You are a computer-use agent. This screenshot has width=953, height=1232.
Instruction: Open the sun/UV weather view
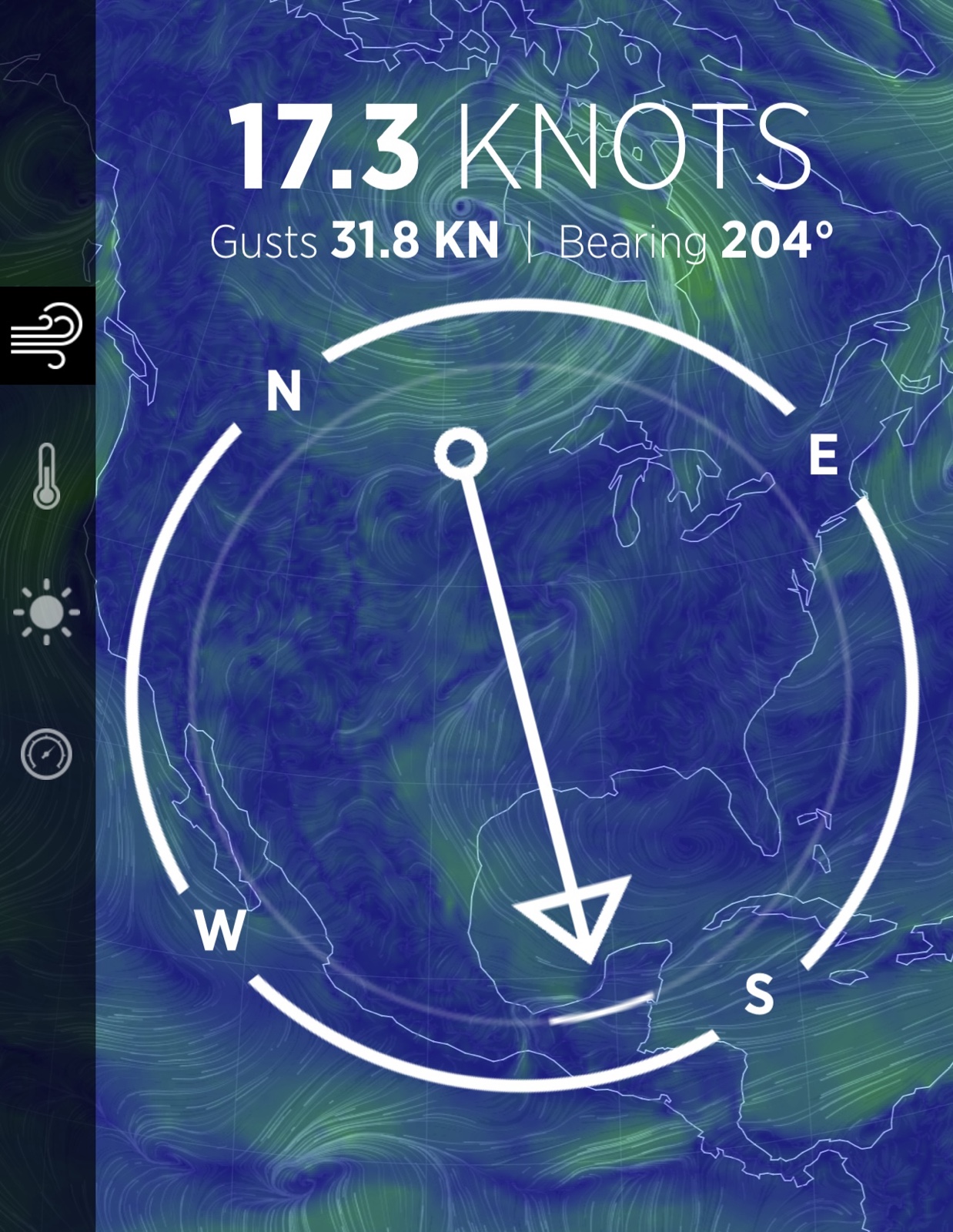tap(47, 612)
